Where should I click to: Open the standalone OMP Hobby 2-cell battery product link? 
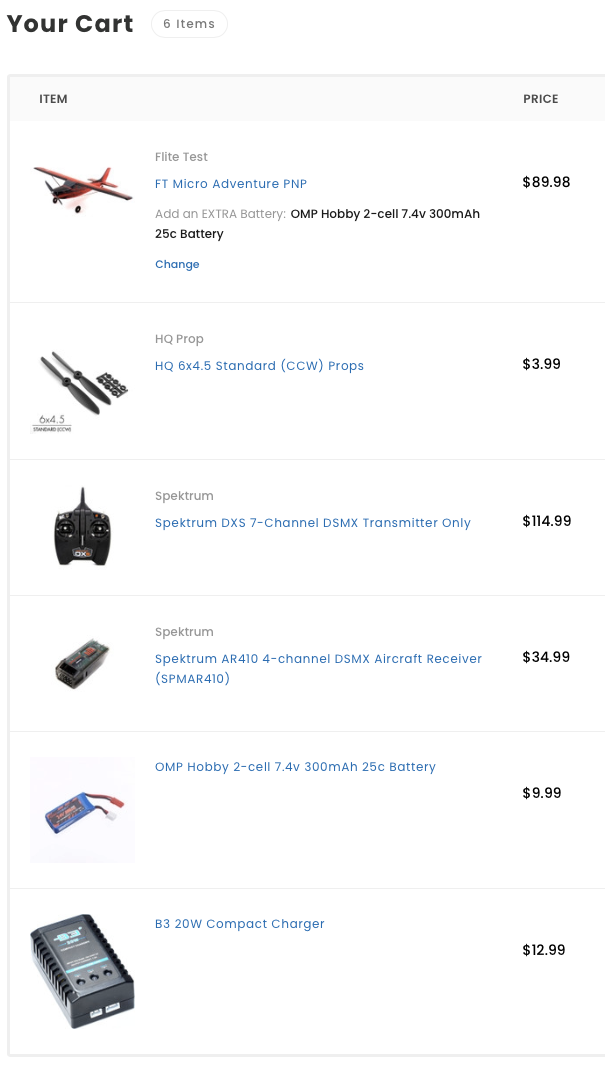(295, 767)
